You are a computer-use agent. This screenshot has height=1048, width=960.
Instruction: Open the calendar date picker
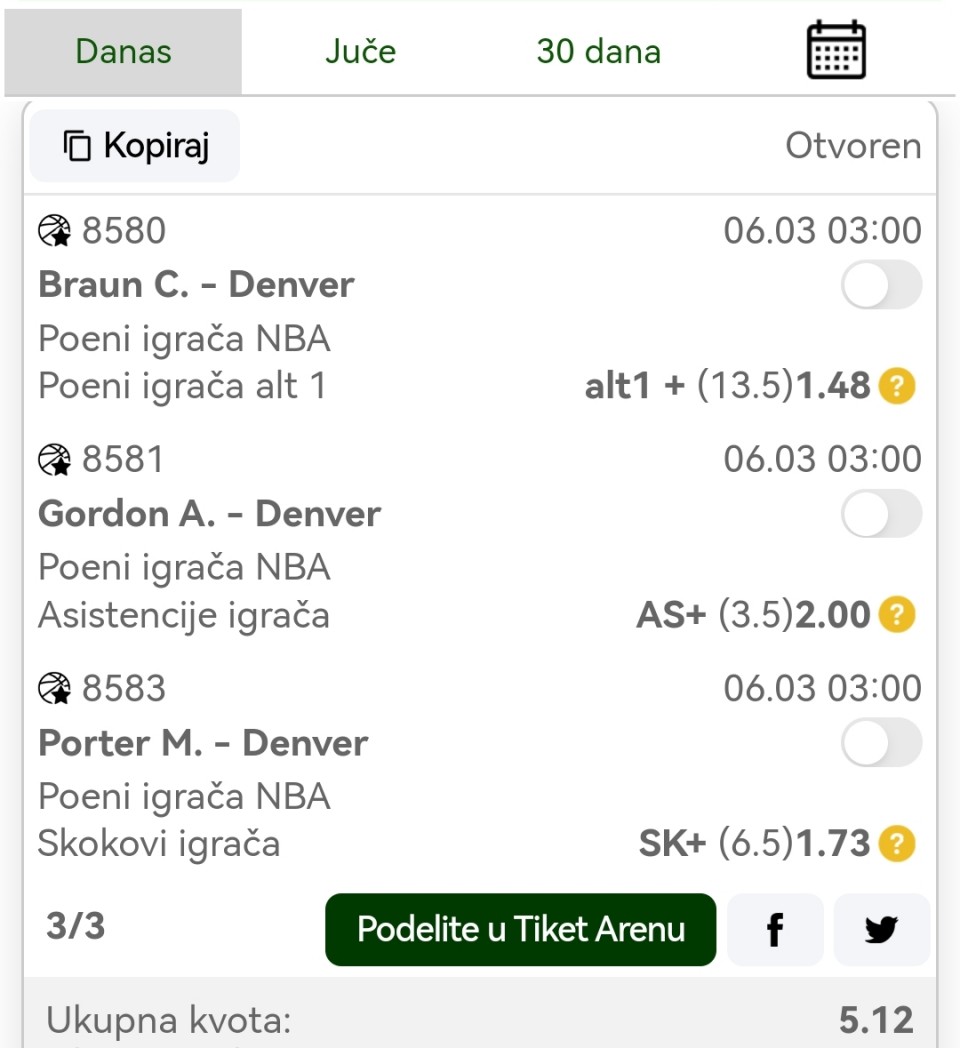point(836,50)
